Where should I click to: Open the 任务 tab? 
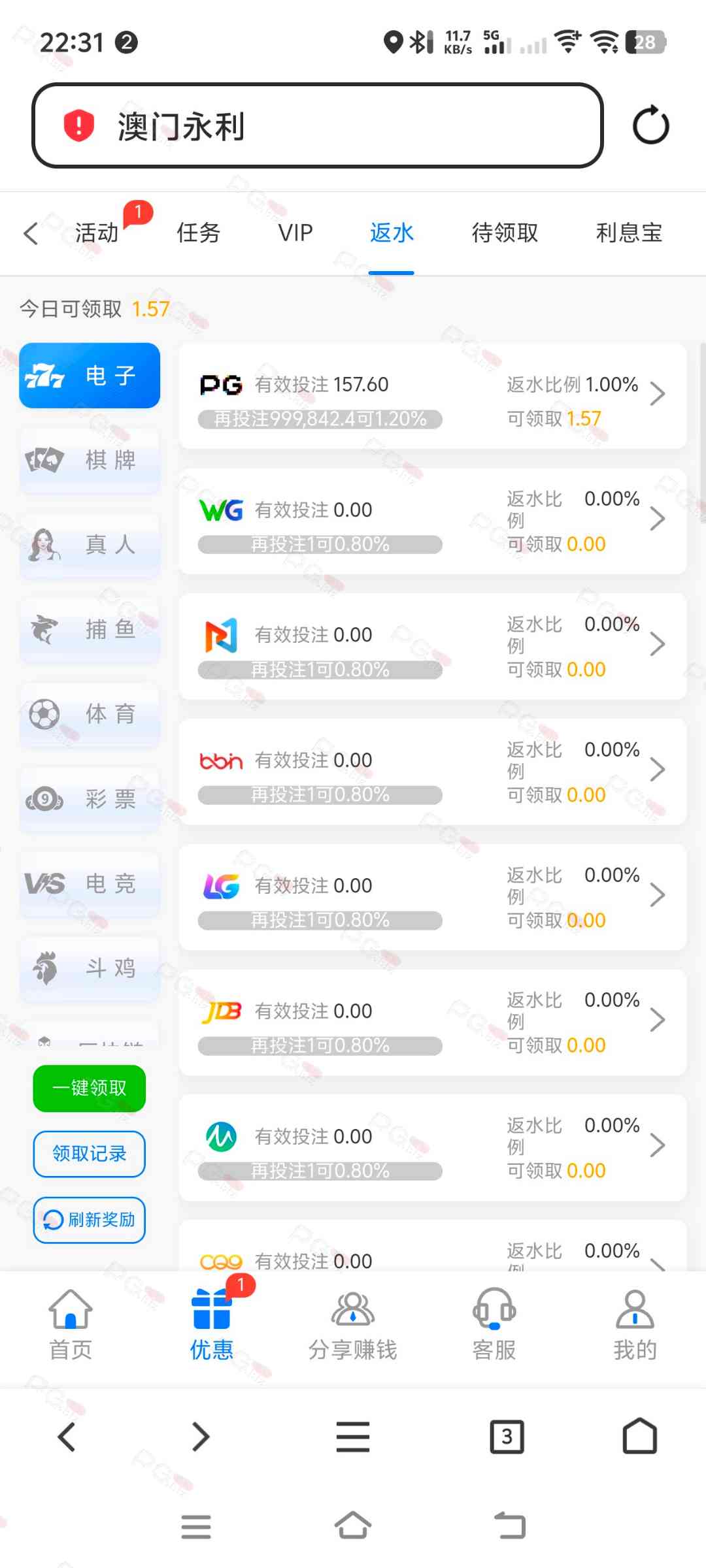pyautogui.click(x=198, y=233)
